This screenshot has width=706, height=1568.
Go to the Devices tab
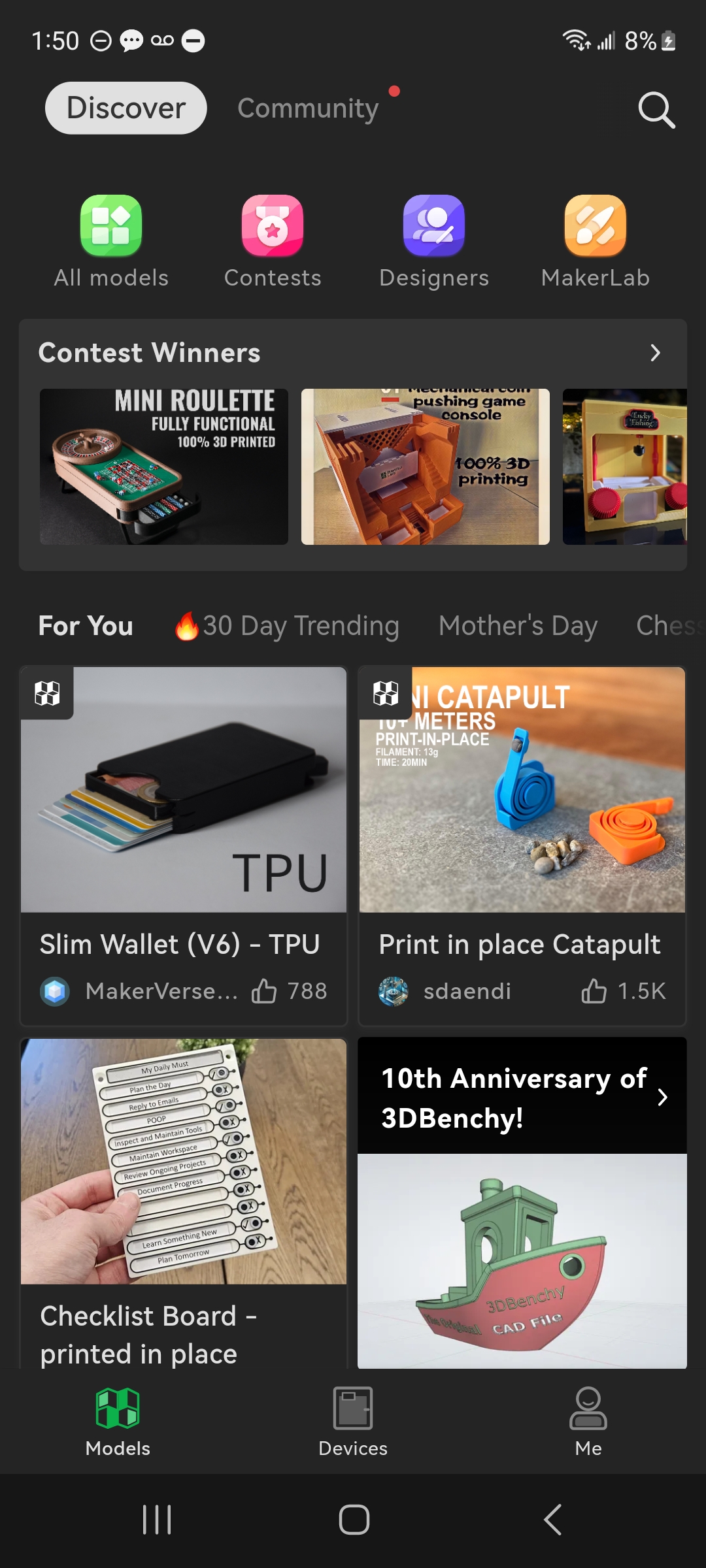click(353, 1422)
